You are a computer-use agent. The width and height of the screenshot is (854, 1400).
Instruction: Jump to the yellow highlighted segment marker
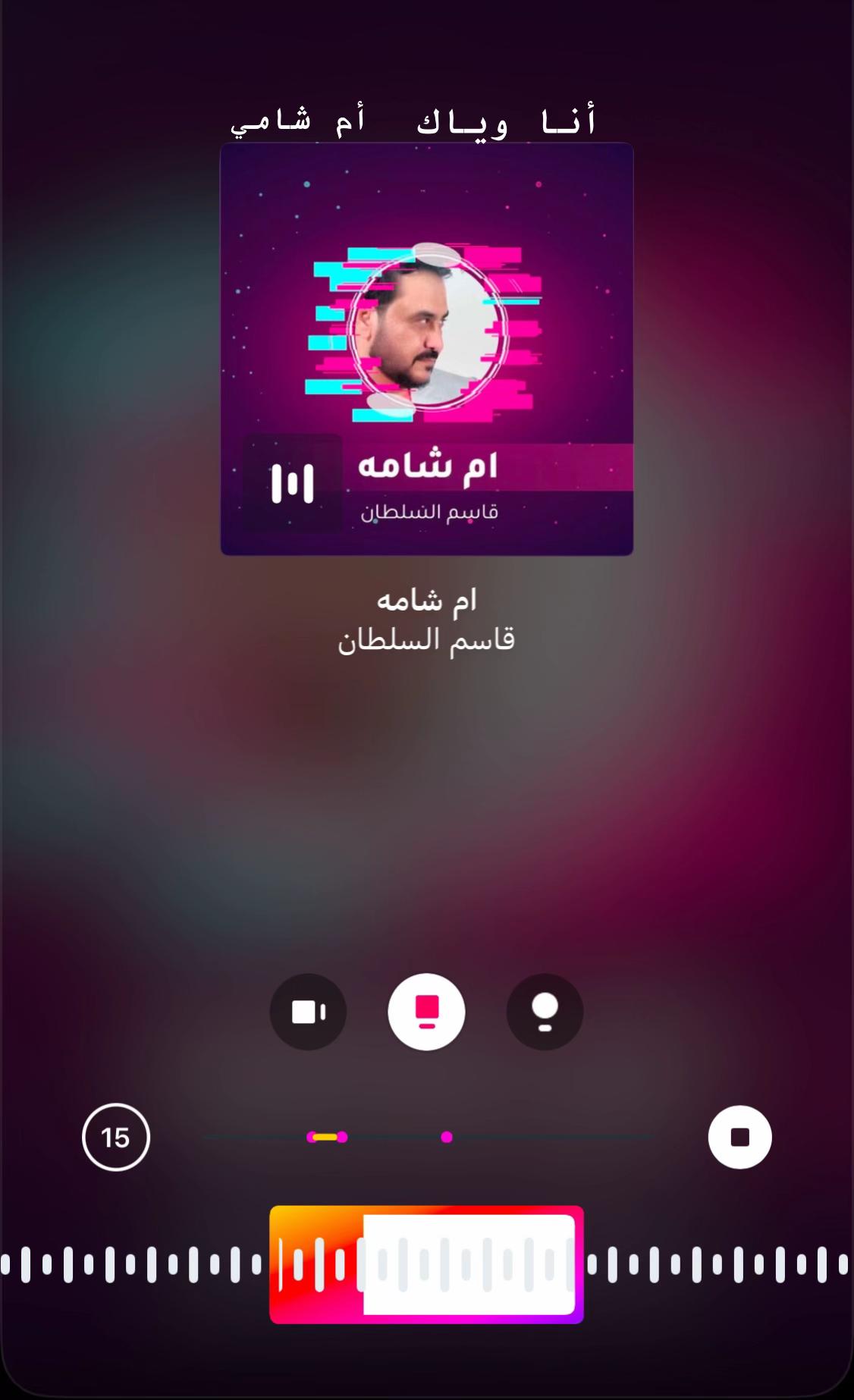(x=327, y=1137)
